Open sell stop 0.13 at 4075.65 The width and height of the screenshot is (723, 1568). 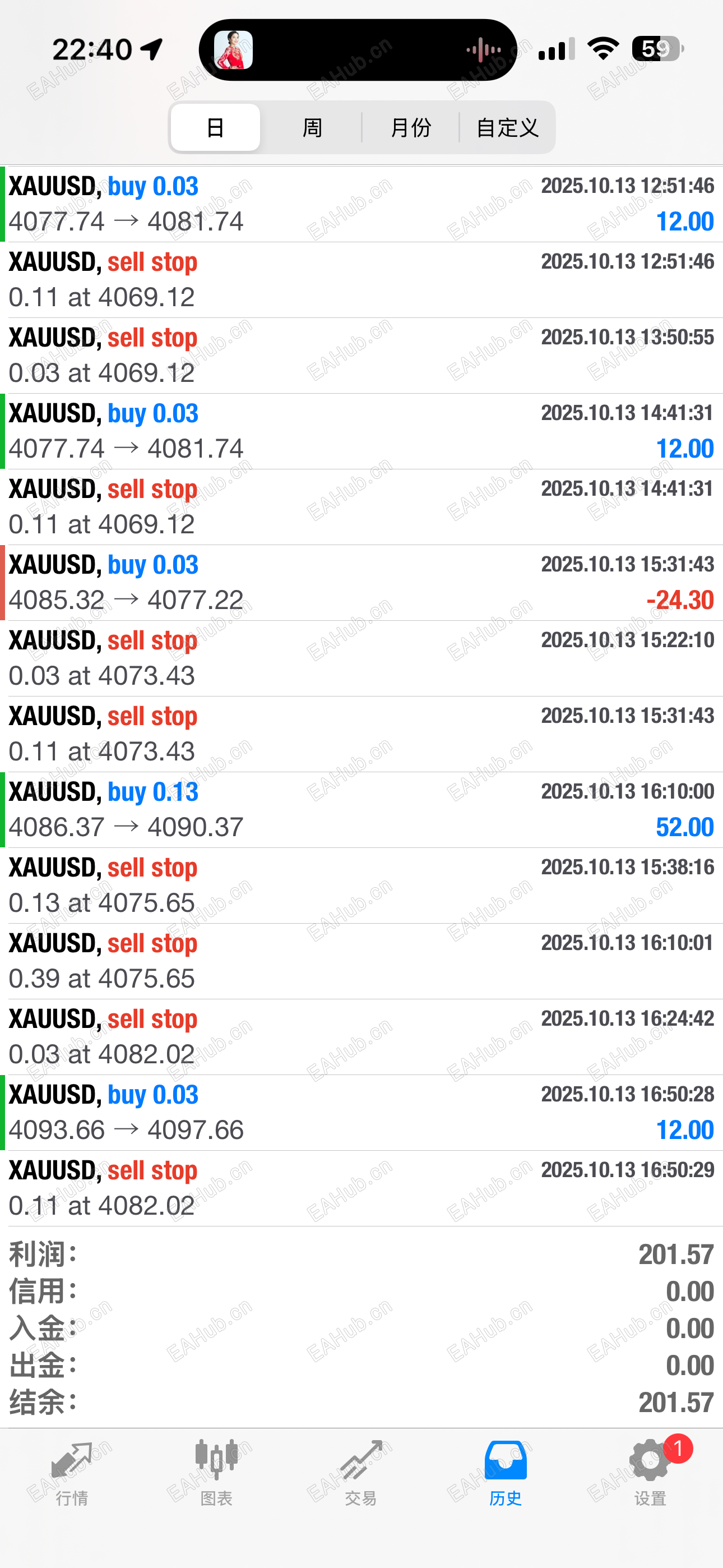[361, 886]
